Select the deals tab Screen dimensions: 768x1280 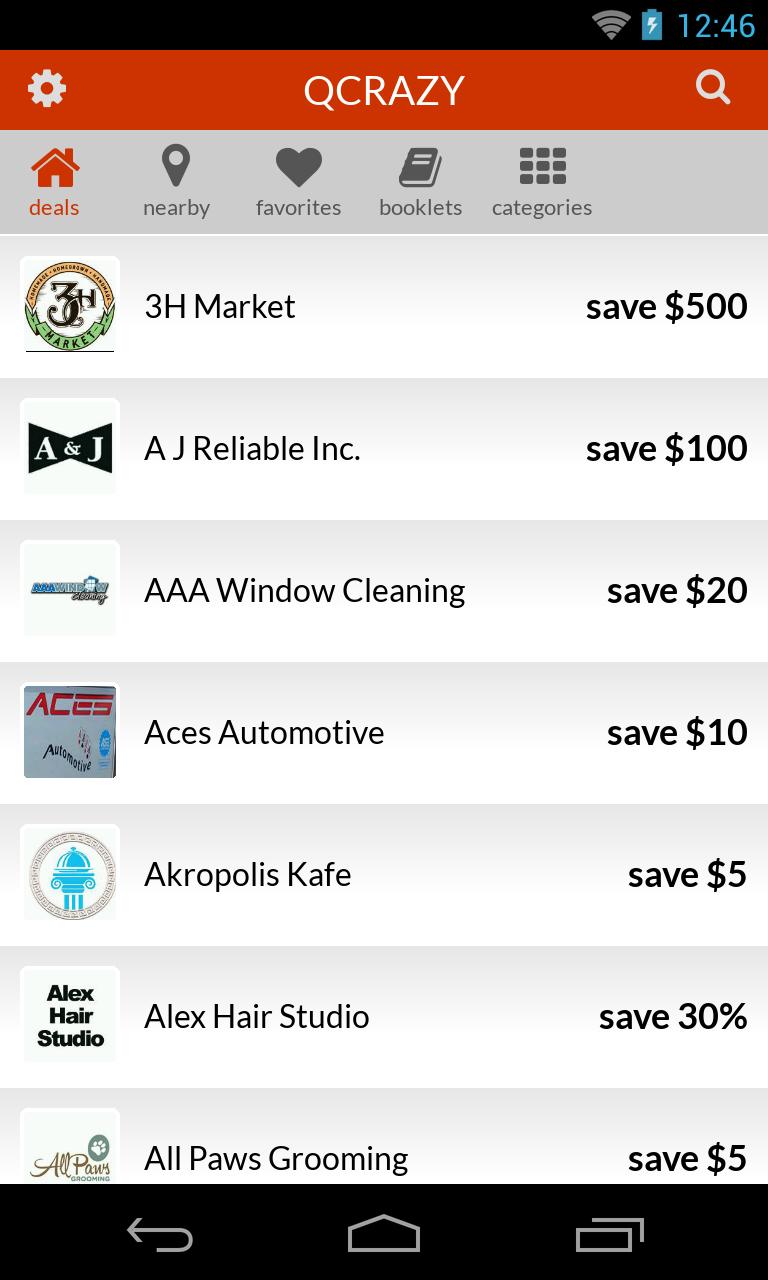pyautogui.click(x=54, y=182)
